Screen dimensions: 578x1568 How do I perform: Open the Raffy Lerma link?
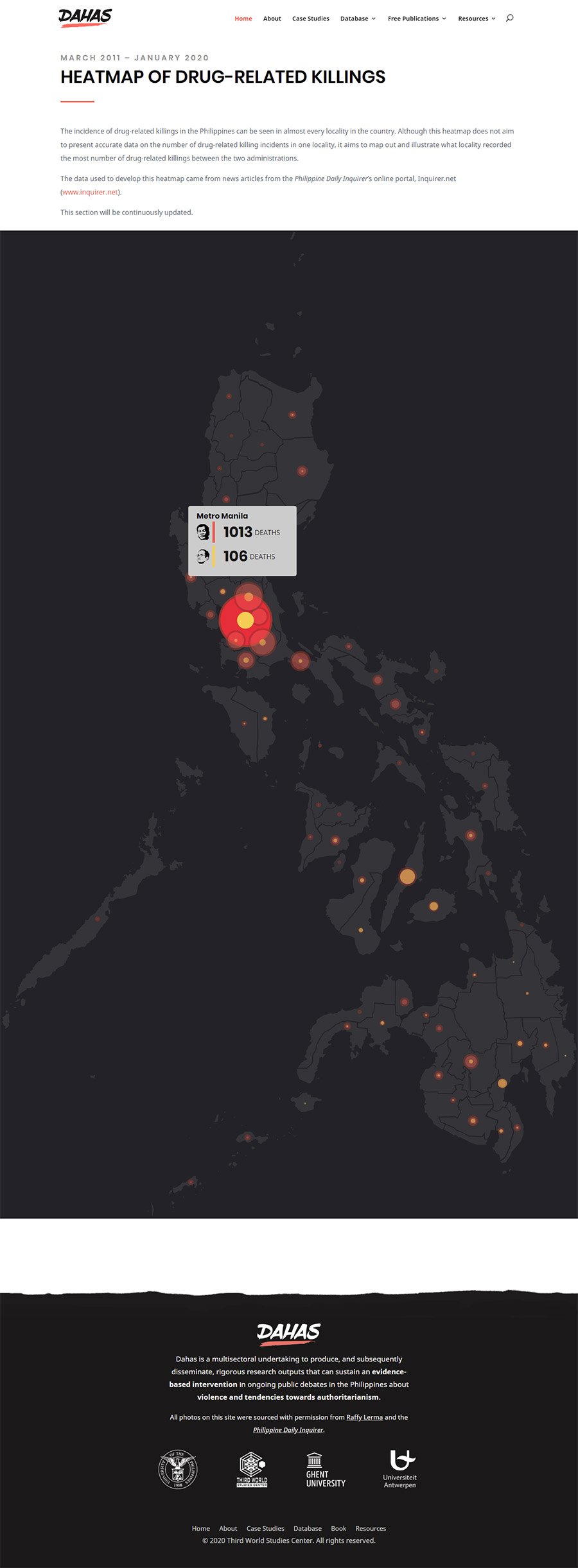[364, 1417]
